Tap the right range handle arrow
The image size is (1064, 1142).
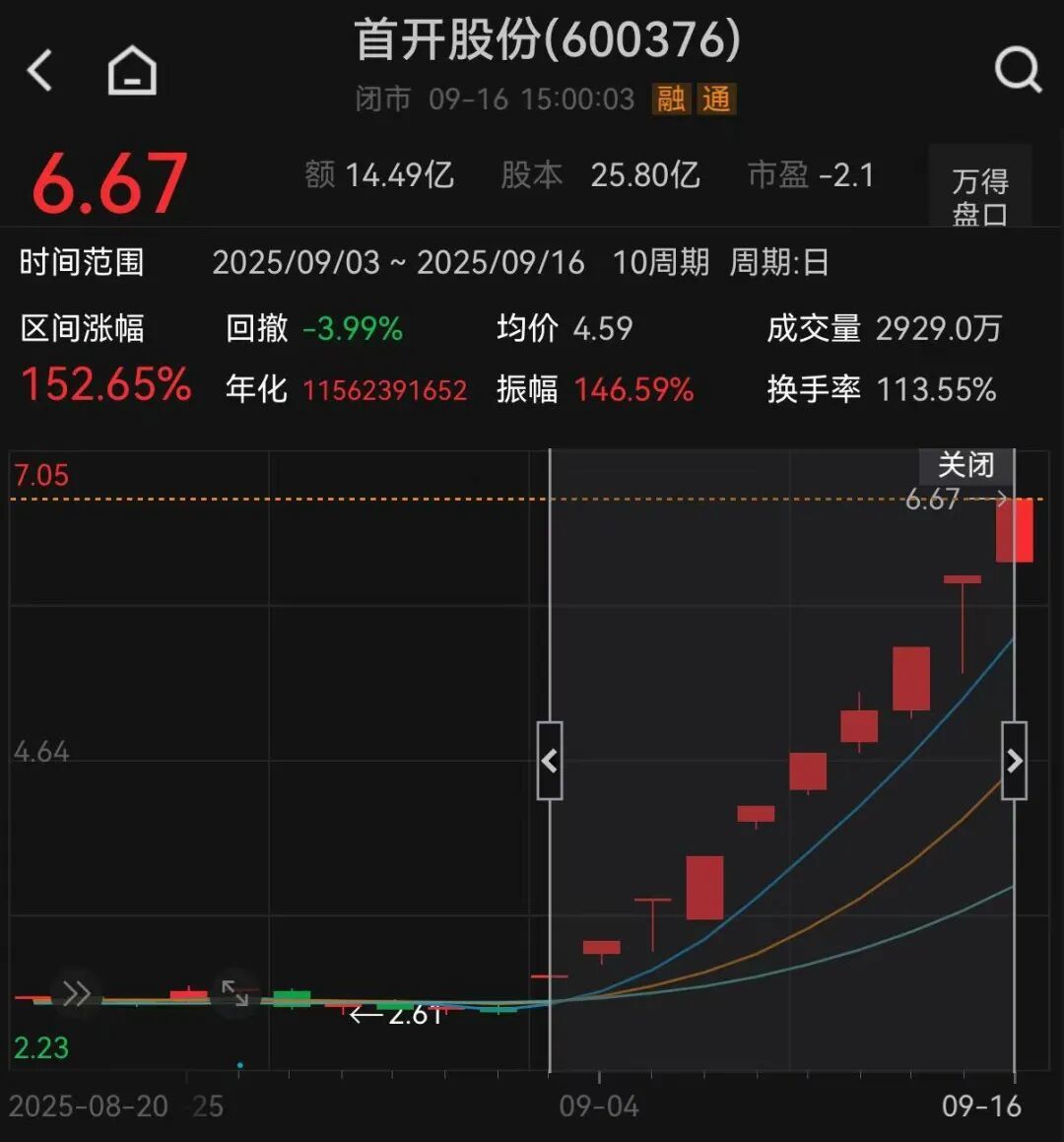click(1014, 761)
